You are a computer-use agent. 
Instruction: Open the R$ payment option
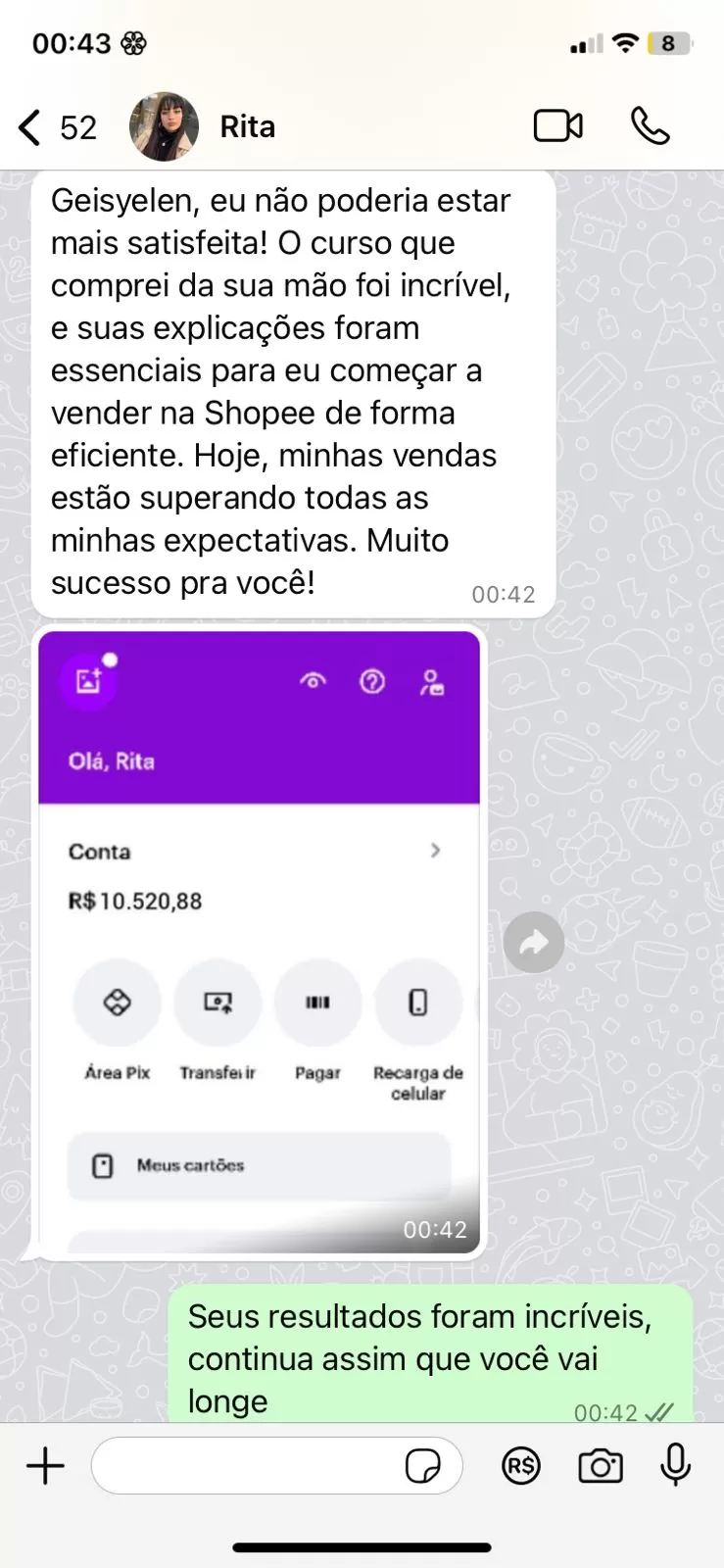pyautogui.click(x=520, y=1466)
